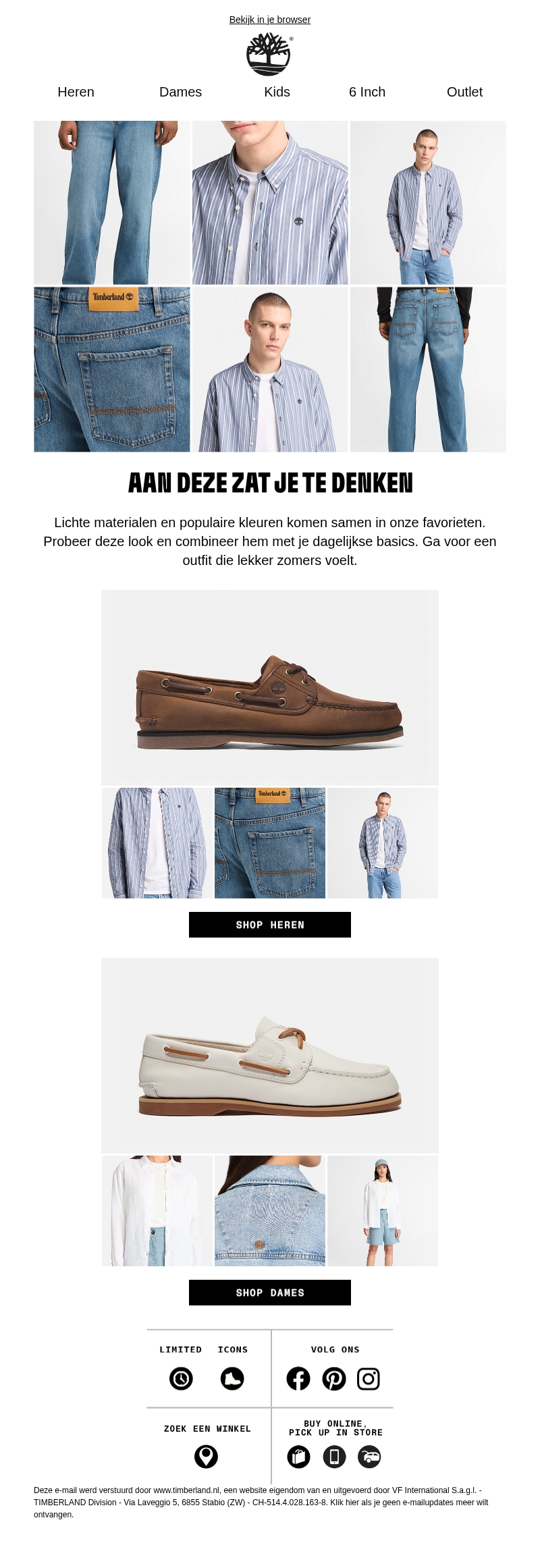Open the 'Bekijk in je browser' link
The height and width of the screenshot is (1568, 540).
pos(270,20)
